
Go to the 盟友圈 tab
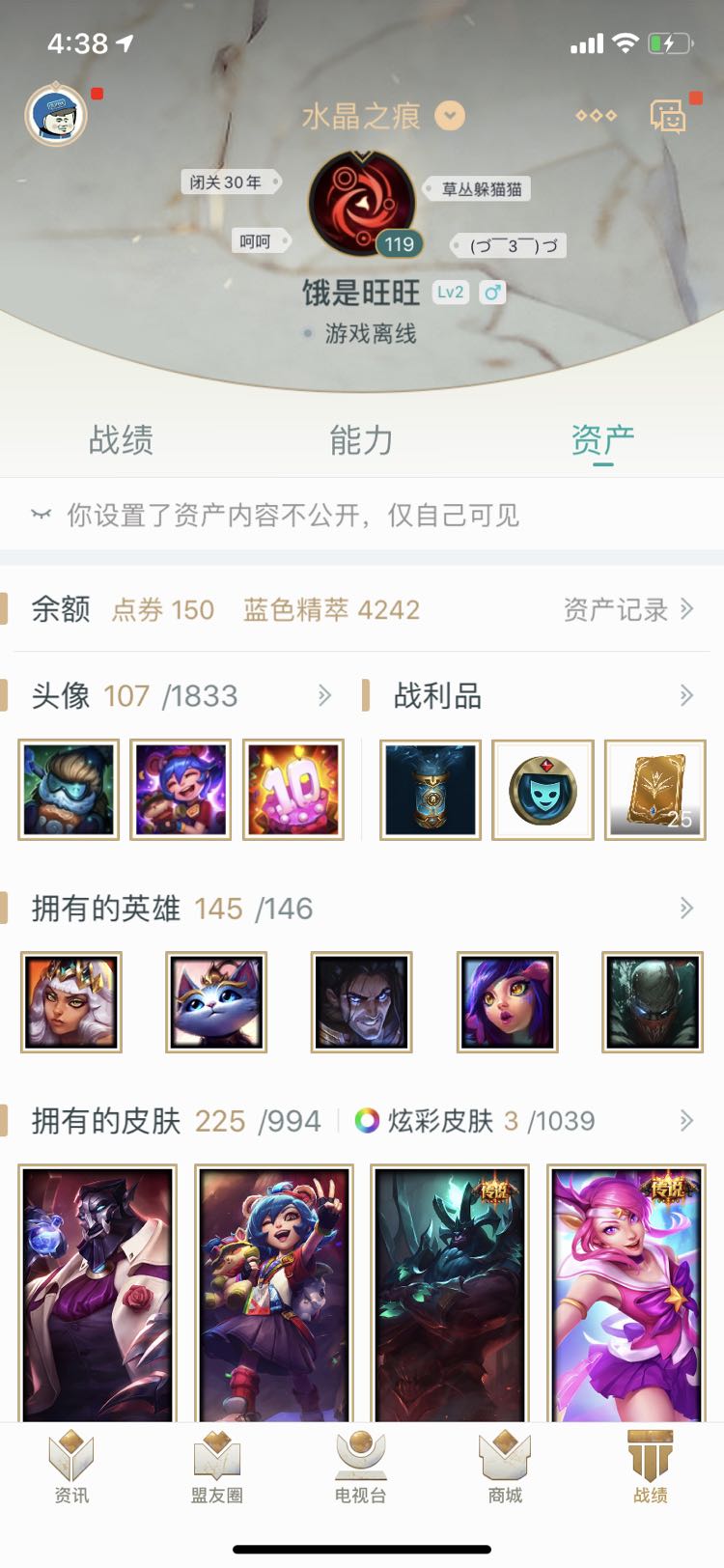point(216,1468)
